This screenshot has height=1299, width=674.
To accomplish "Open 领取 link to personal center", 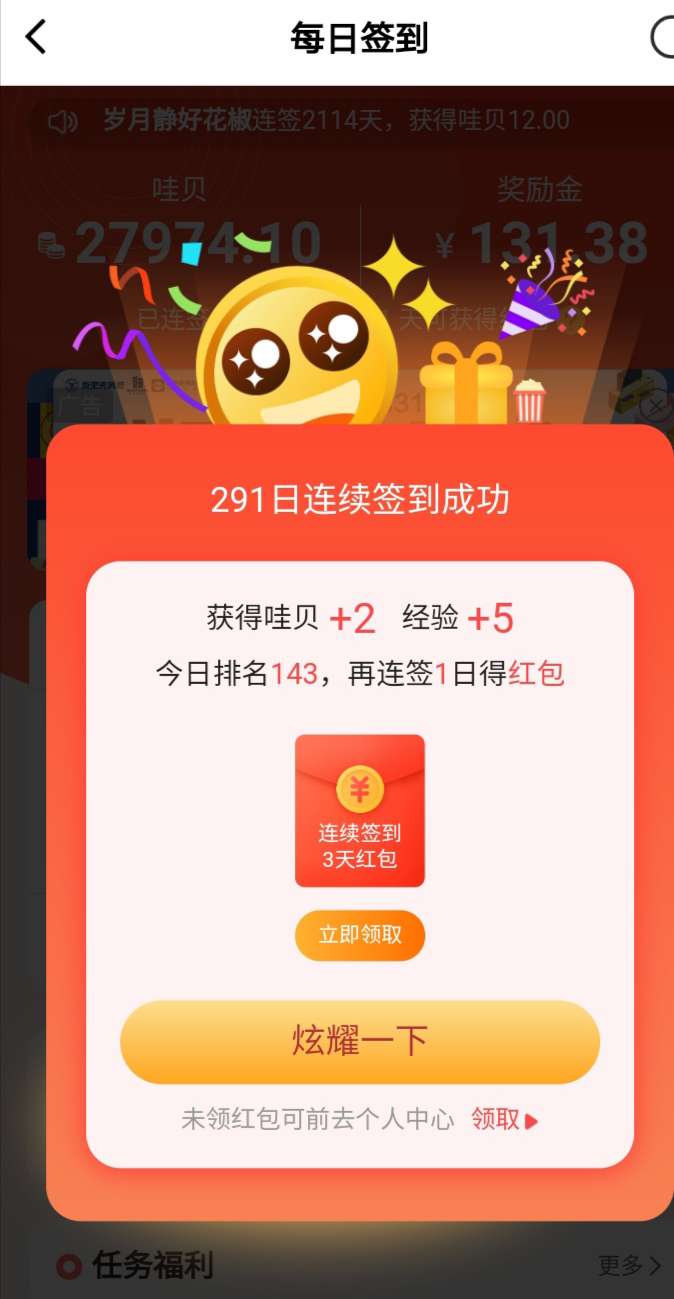I will click(504, 1120).
